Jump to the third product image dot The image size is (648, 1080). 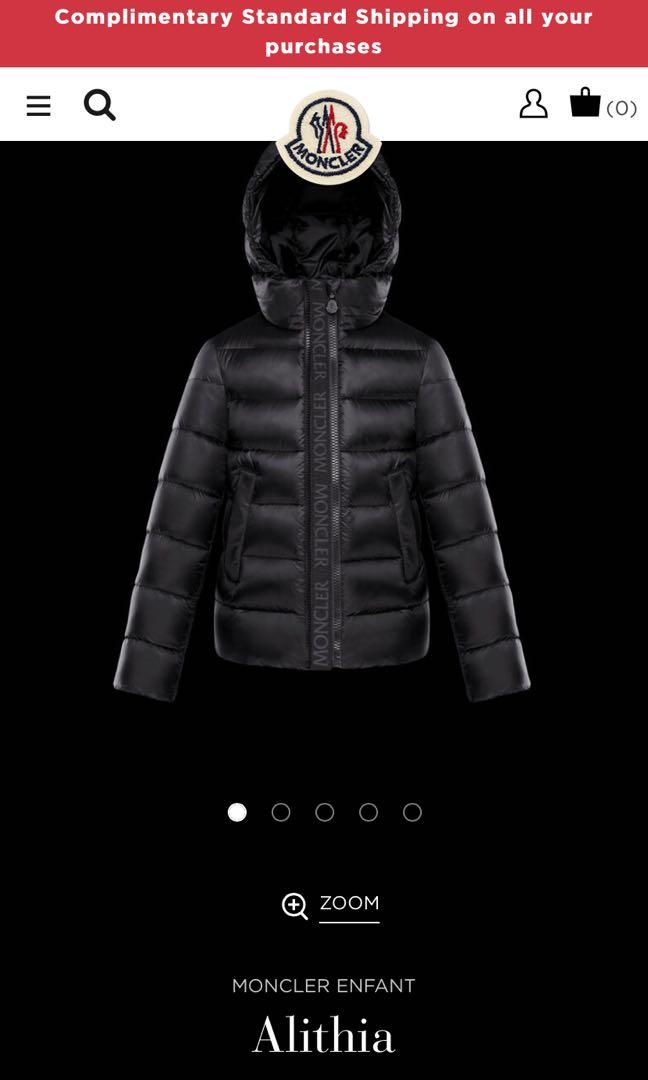click(x=325, y=812)
